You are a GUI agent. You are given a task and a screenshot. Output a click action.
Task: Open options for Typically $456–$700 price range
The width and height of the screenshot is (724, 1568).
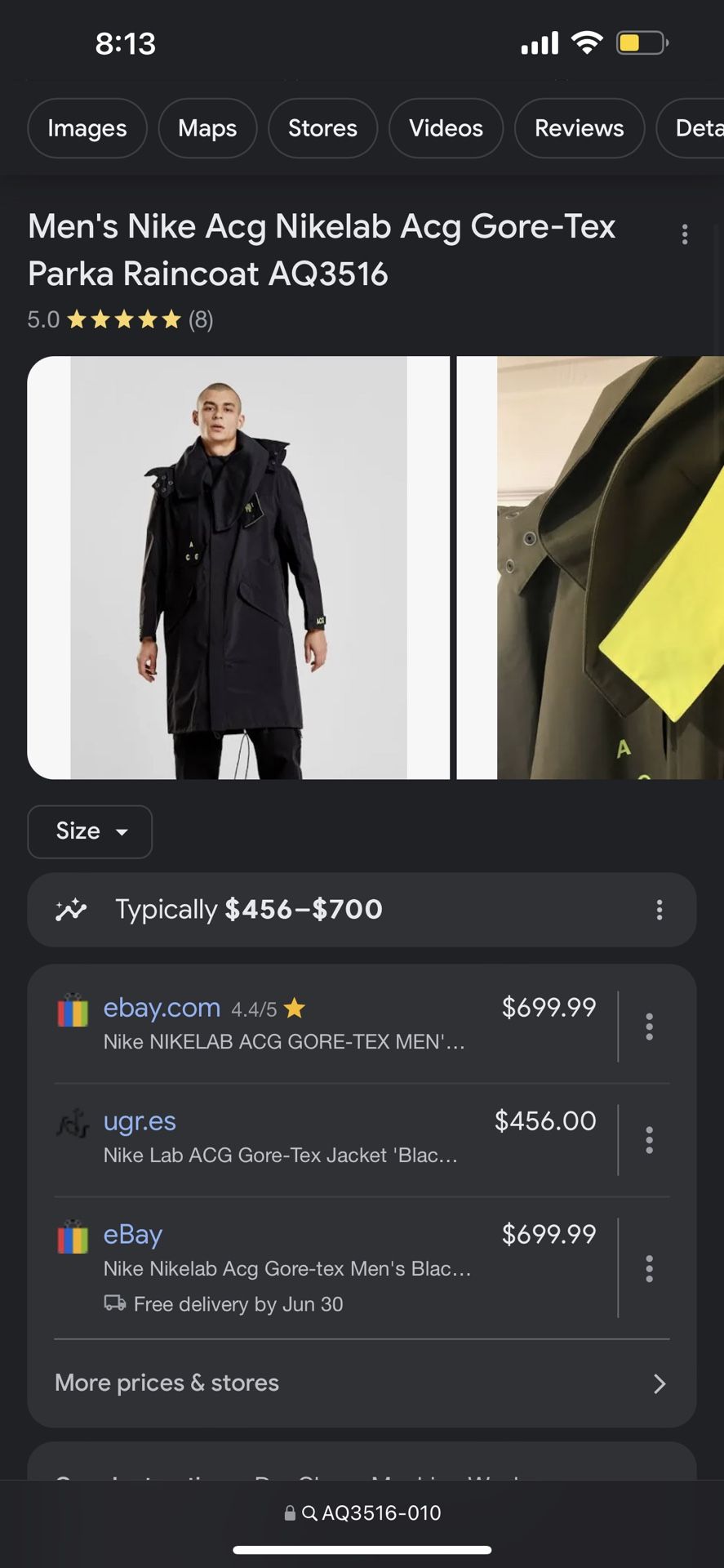pos(660,910)
